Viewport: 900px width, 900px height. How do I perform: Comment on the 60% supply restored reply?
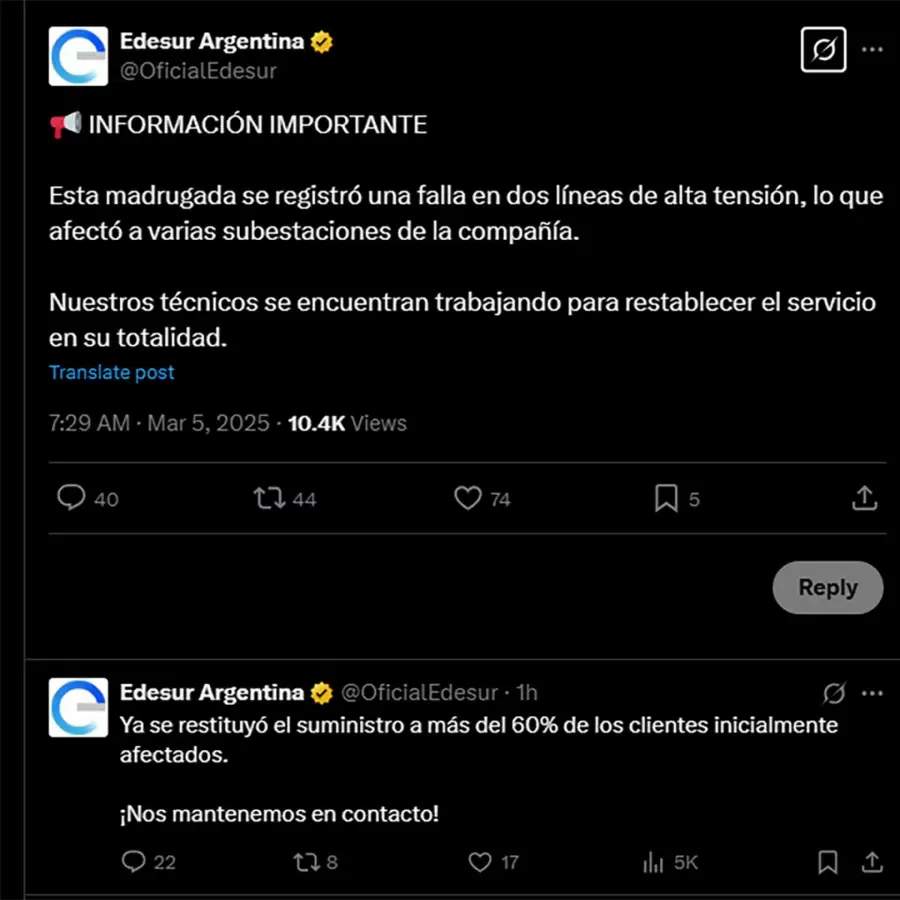pyautogui.click(x=134, y=861)
